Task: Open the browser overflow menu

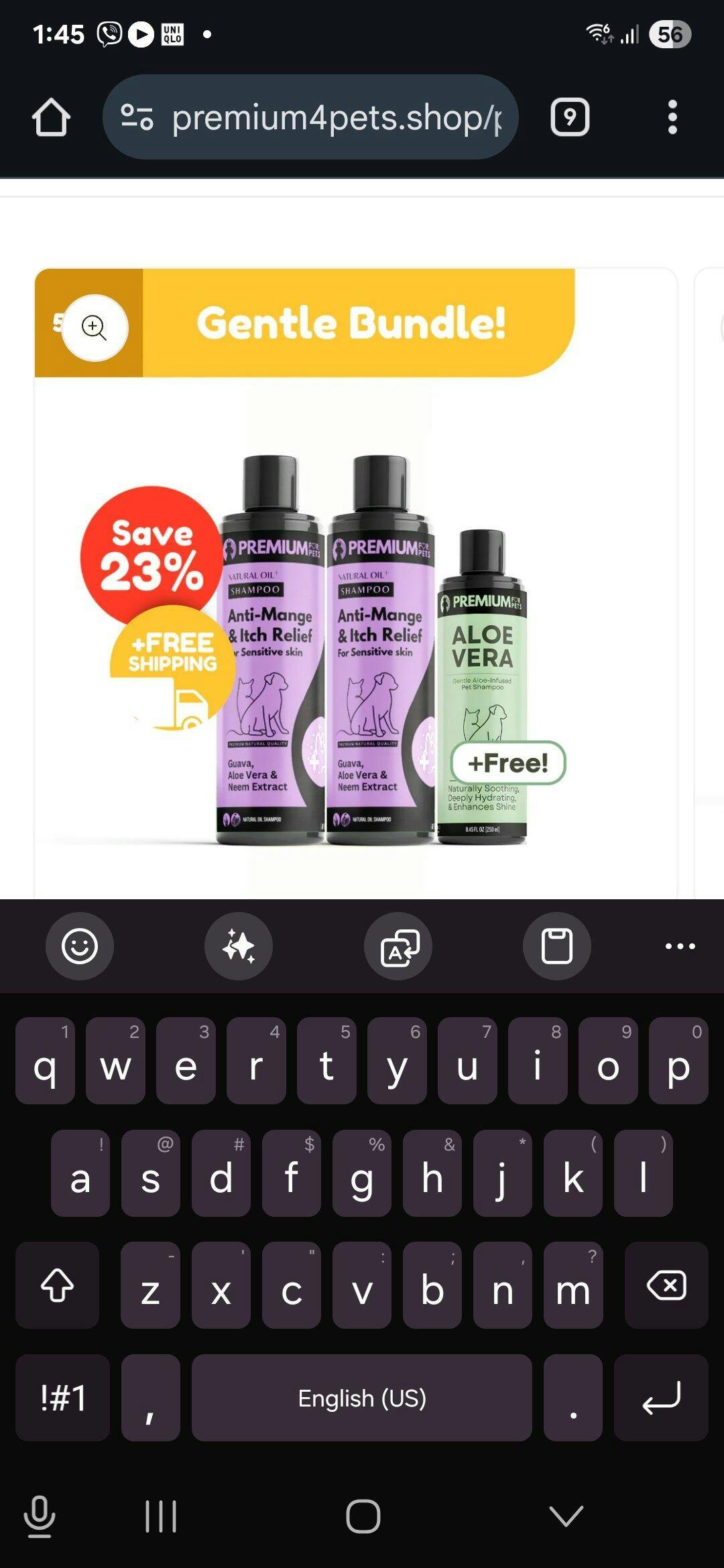Action: [672, 118]
